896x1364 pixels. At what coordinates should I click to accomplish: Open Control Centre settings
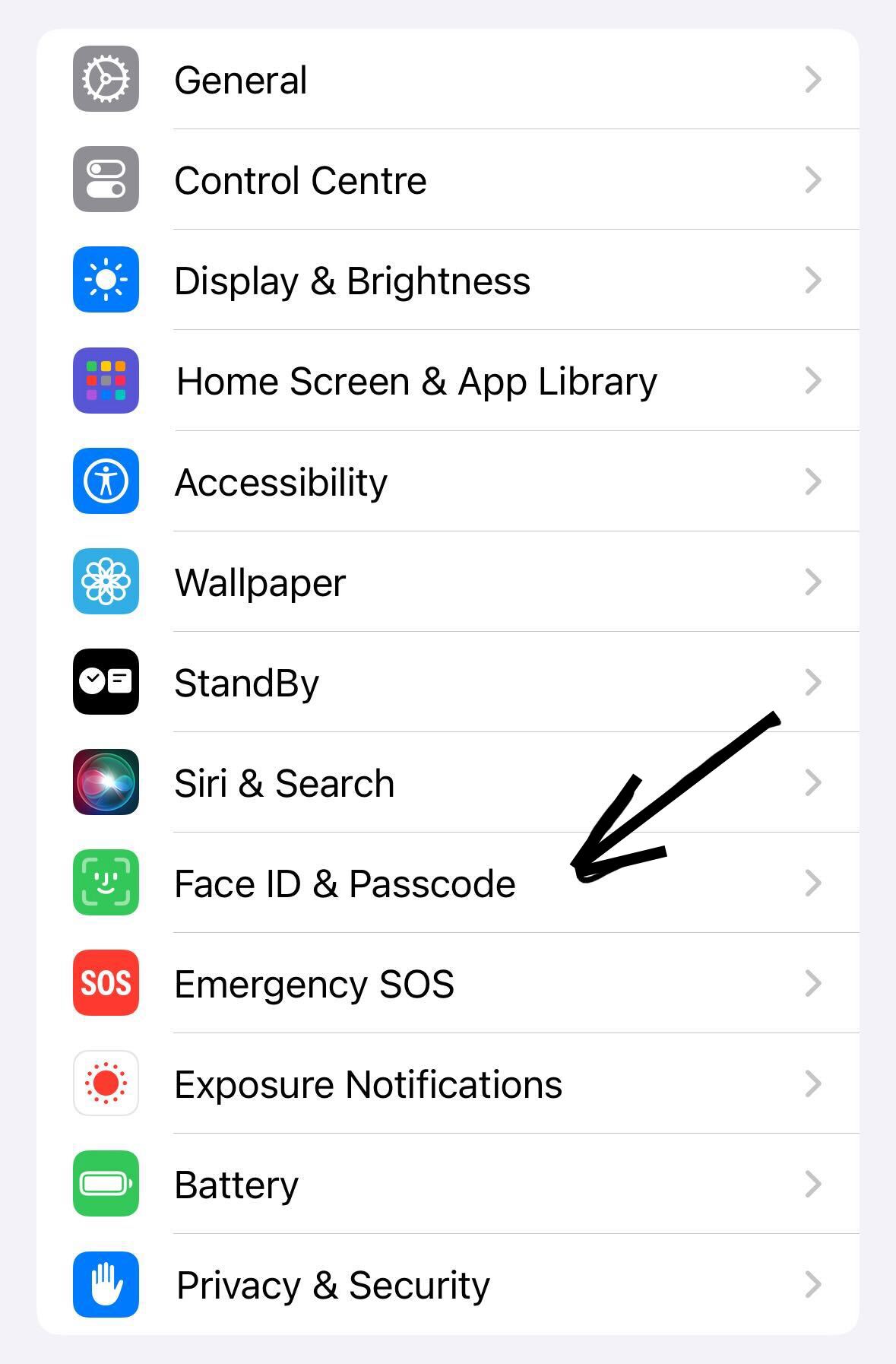coord(300,180)
